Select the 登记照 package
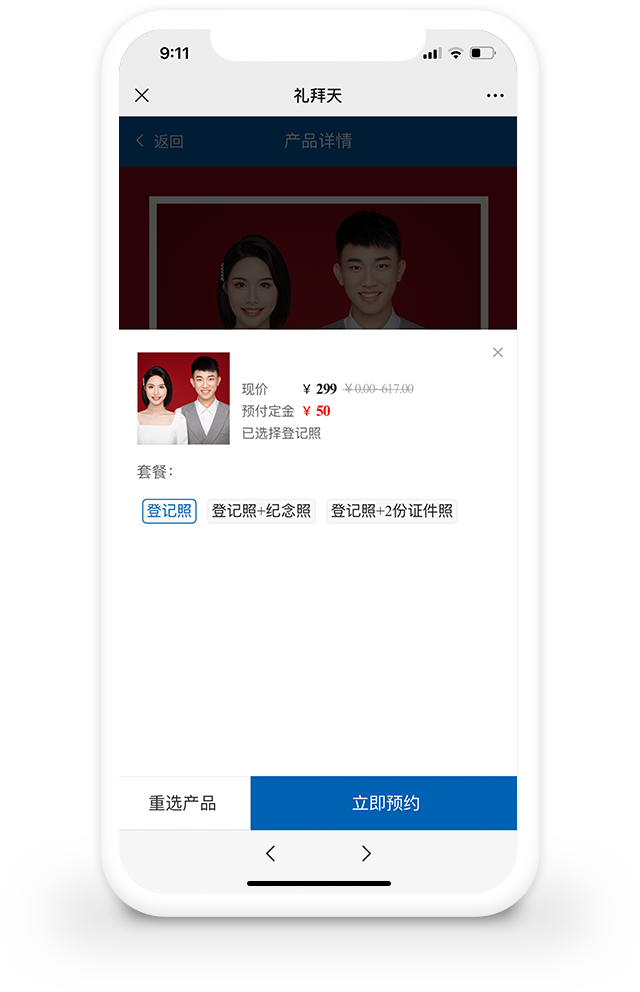Image resolution: width=640 pixels, height=992 pixels. tap(169, 511)
